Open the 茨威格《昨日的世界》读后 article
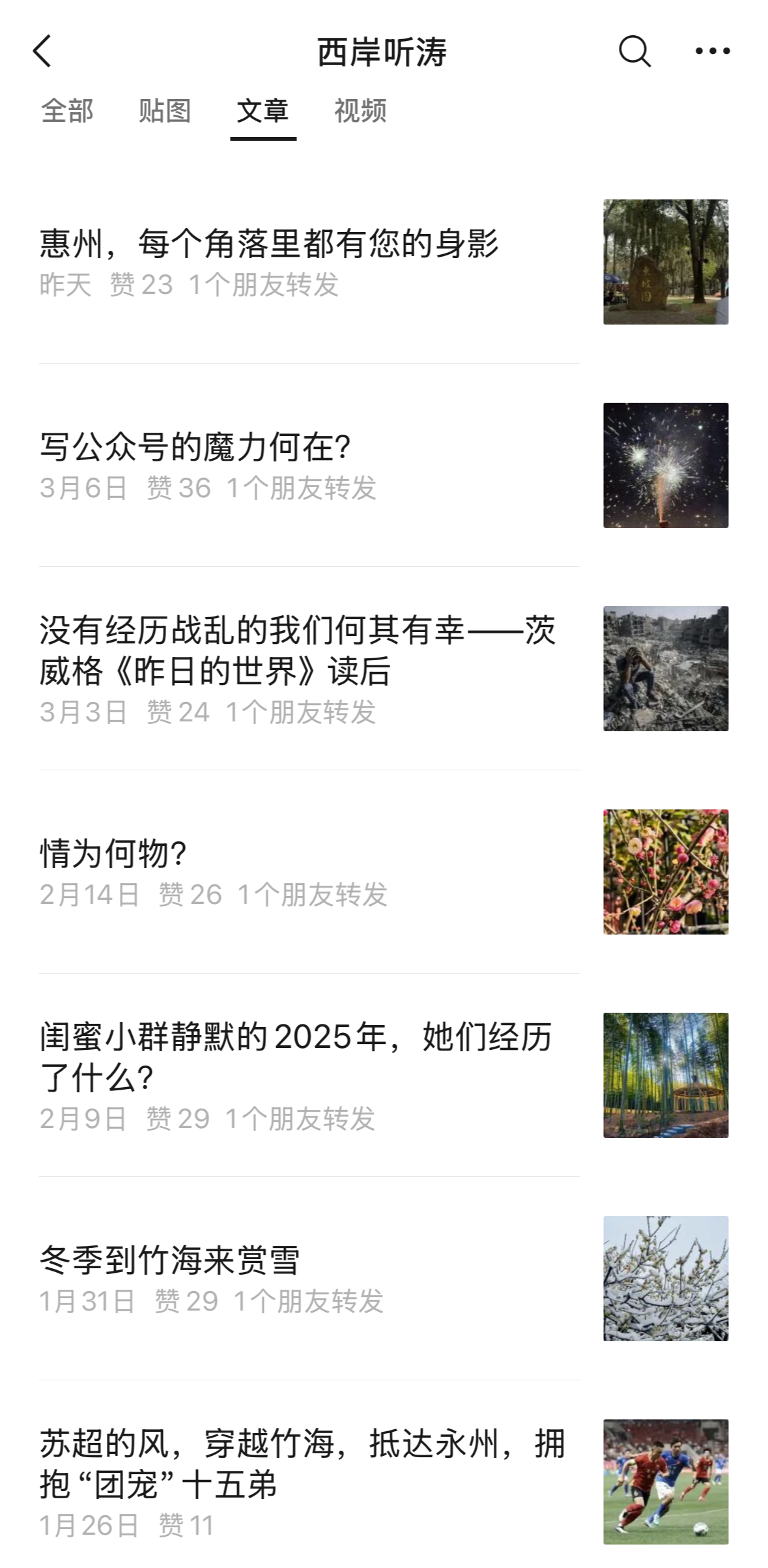 tap(297, 650)
